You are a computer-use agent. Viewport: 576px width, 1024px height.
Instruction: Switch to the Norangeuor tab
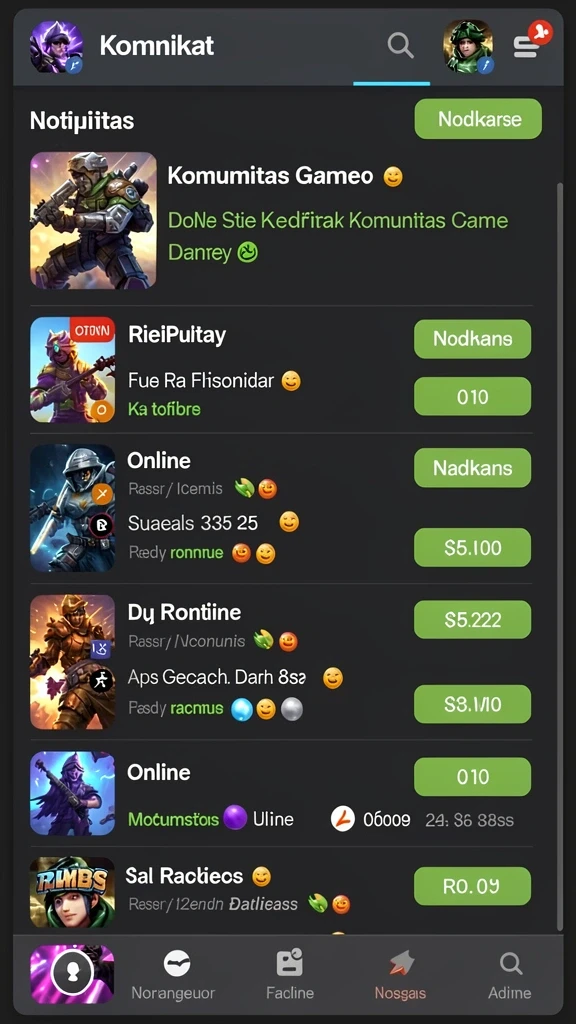point(173,976)
